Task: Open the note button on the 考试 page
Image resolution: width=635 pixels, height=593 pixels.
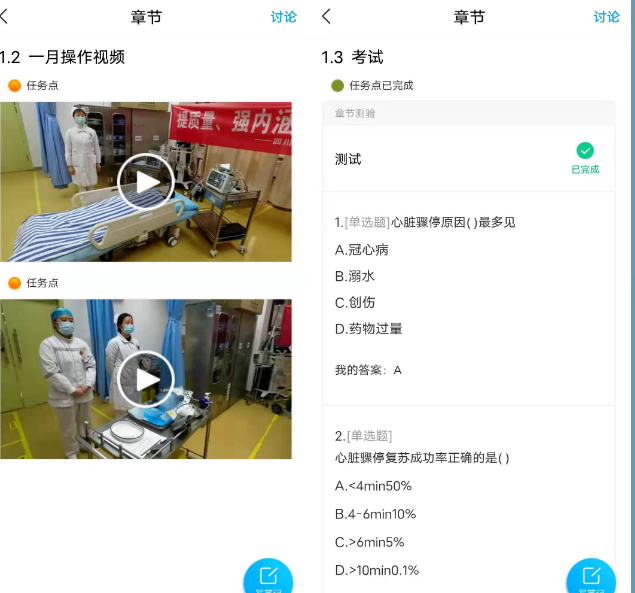Action: tap(591, 577)
